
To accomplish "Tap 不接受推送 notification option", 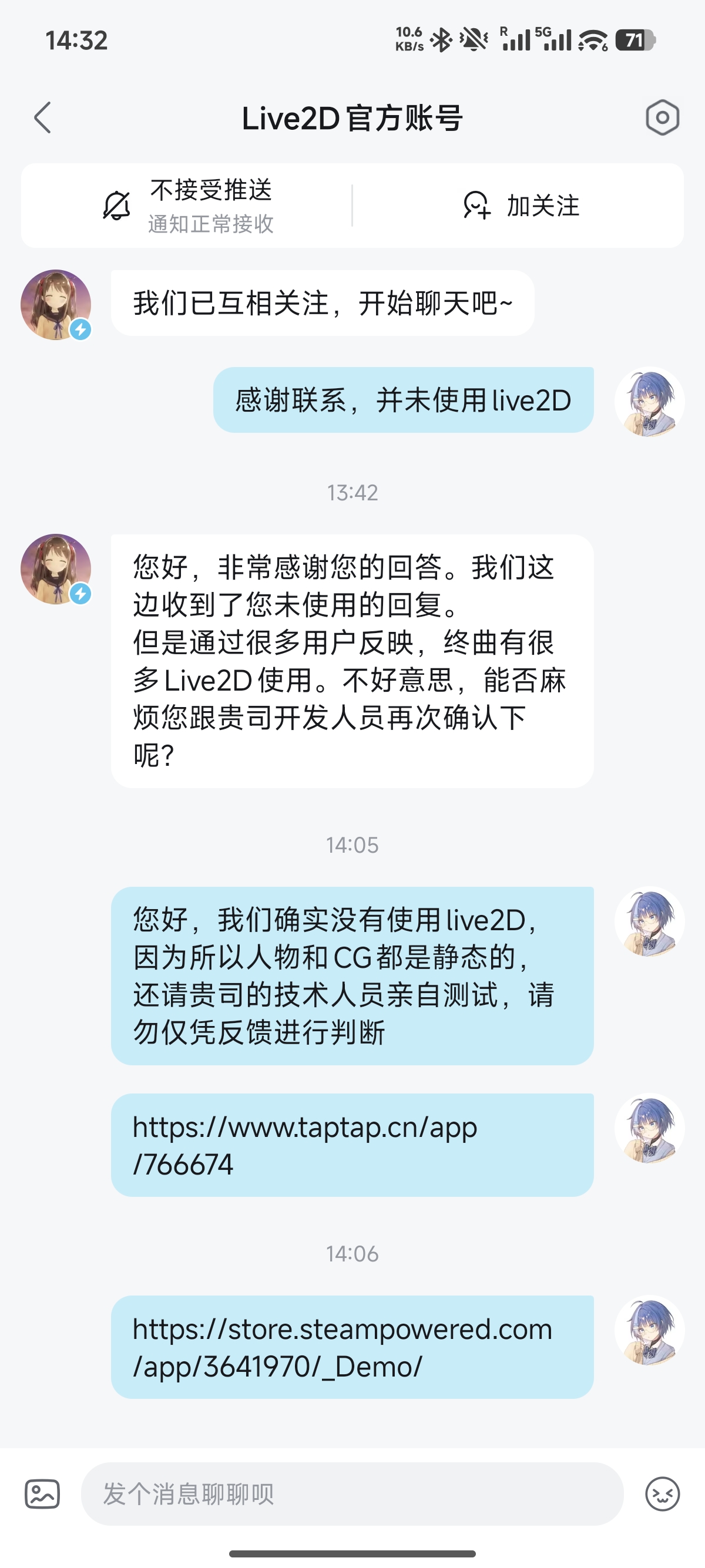I will [x=188, y=206].
